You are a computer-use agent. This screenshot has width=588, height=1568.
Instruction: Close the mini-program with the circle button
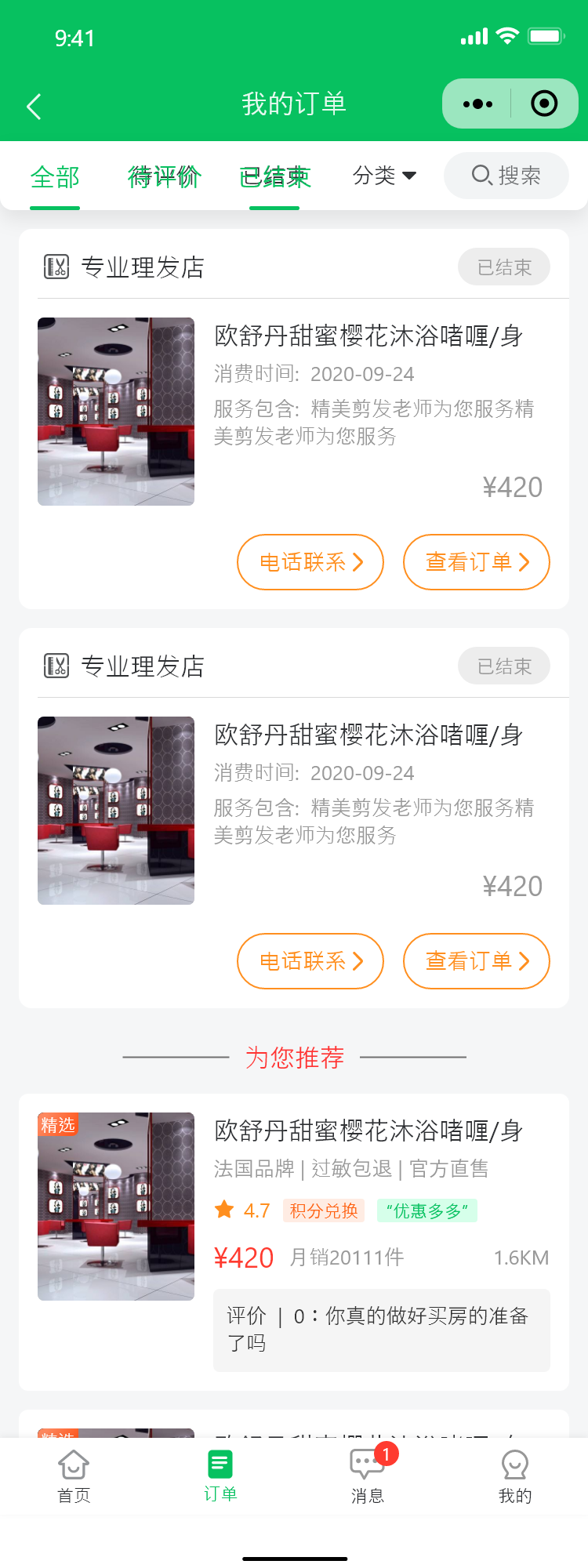click(x=544, y=103)
